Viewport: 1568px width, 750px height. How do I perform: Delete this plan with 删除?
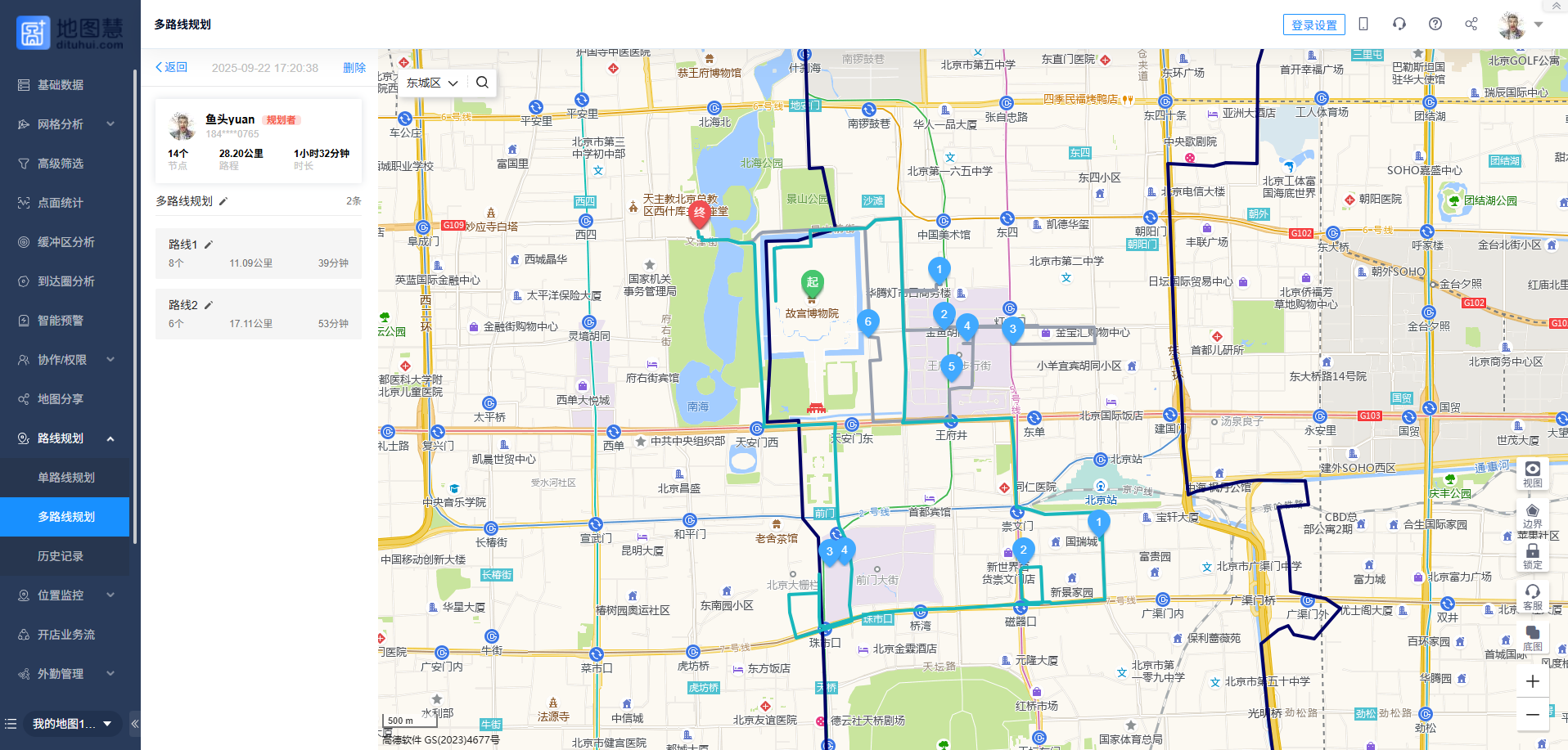pyautogui.click(x=354, y=68)
